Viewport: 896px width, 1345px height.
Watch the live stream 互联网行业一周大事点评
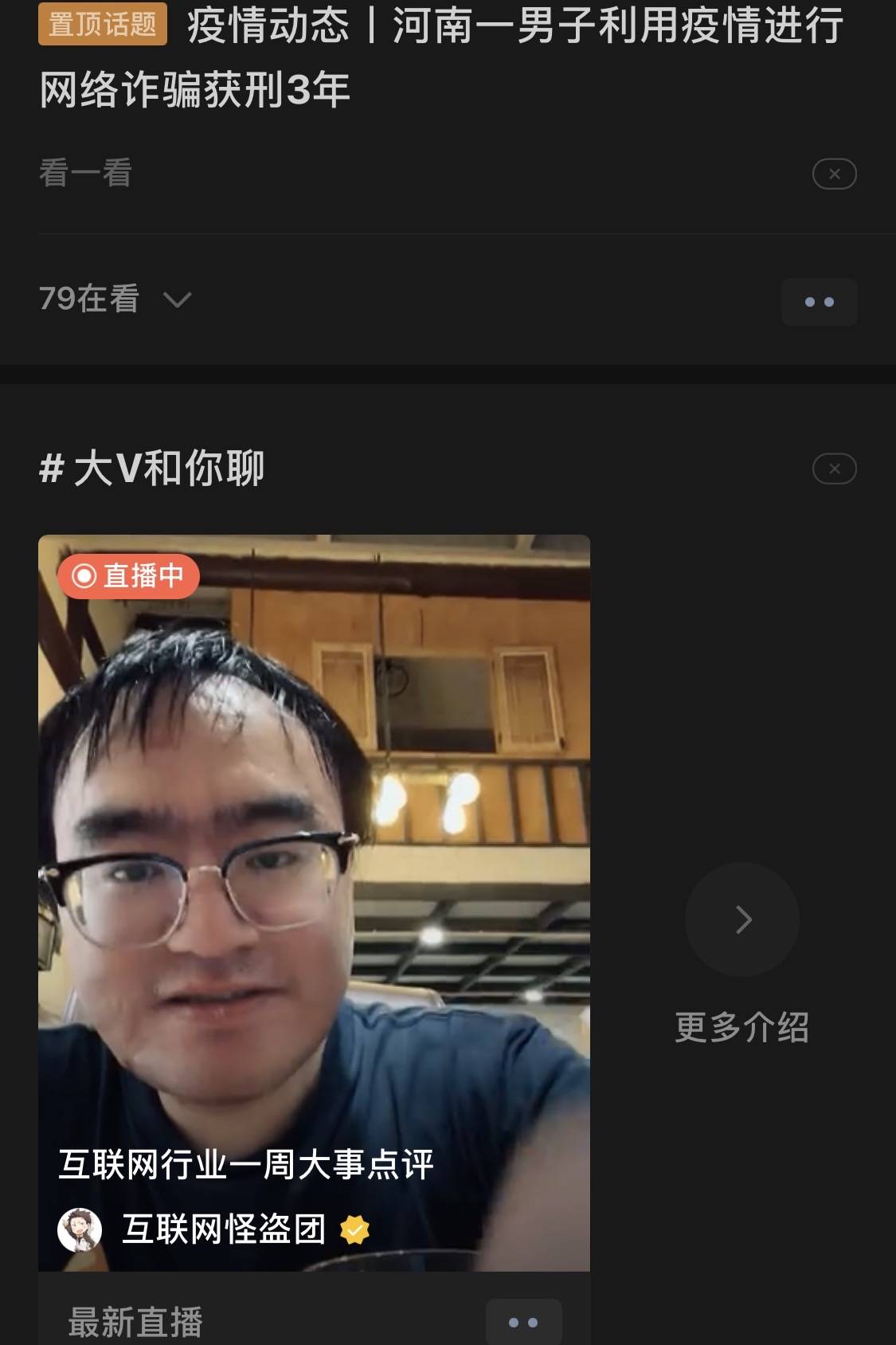(314, 876)
